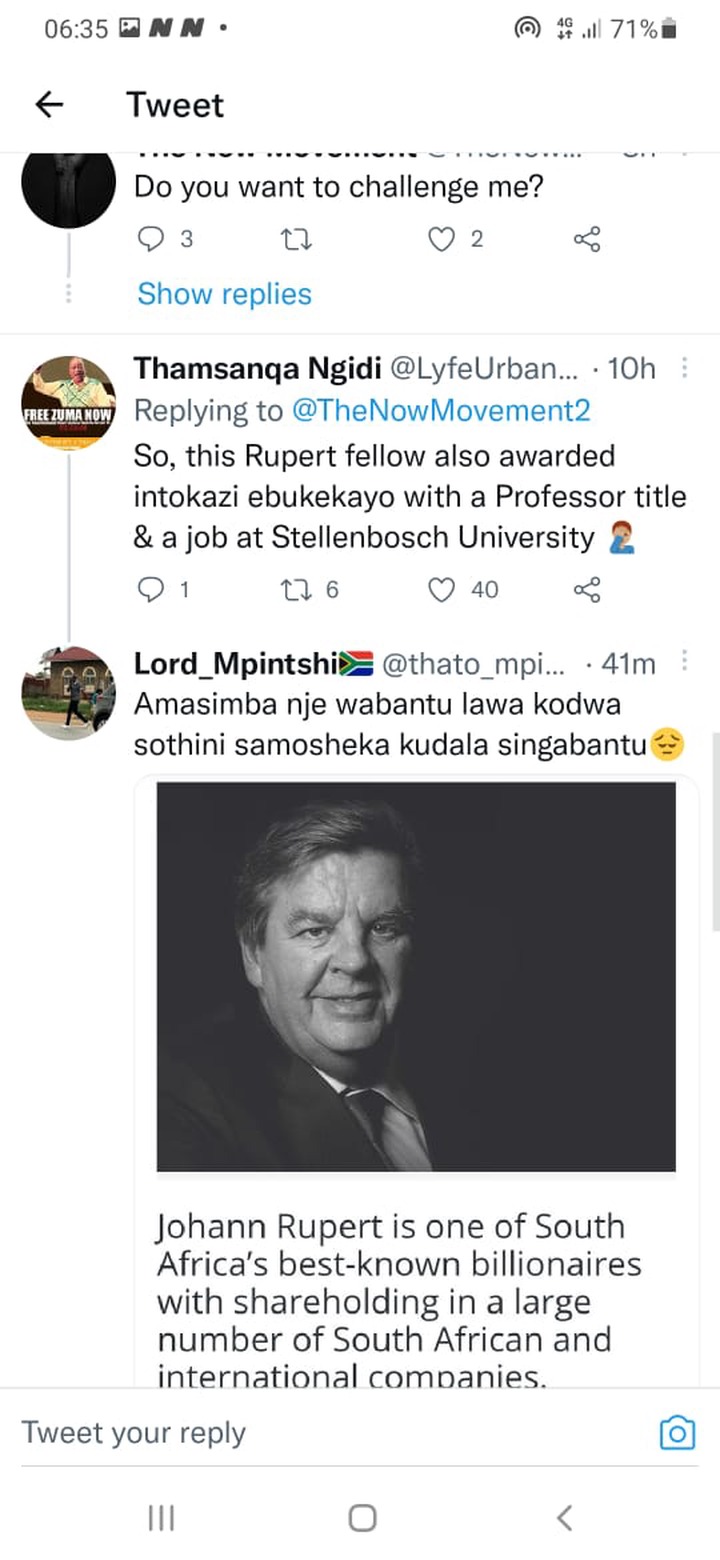View Lord_Mpintshi's profile picture
This screenshot has width=720, height=1560.
click(69, 693)
